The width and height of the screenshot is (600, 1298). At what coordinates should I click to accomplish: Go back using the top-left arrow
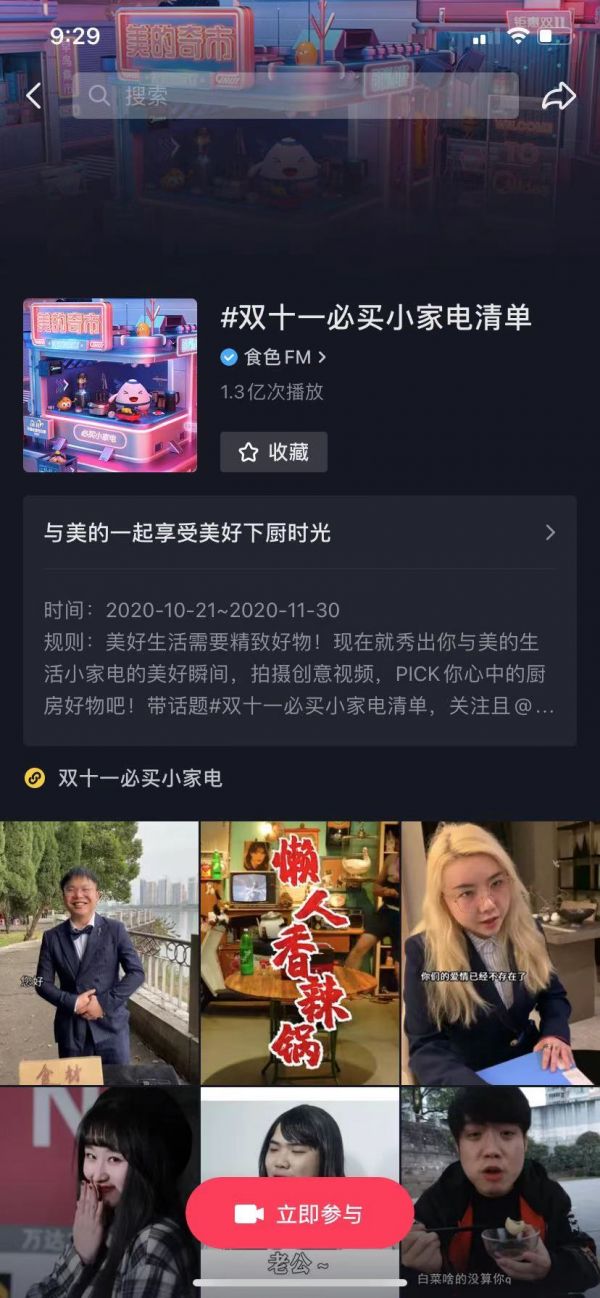click(33, 96)
